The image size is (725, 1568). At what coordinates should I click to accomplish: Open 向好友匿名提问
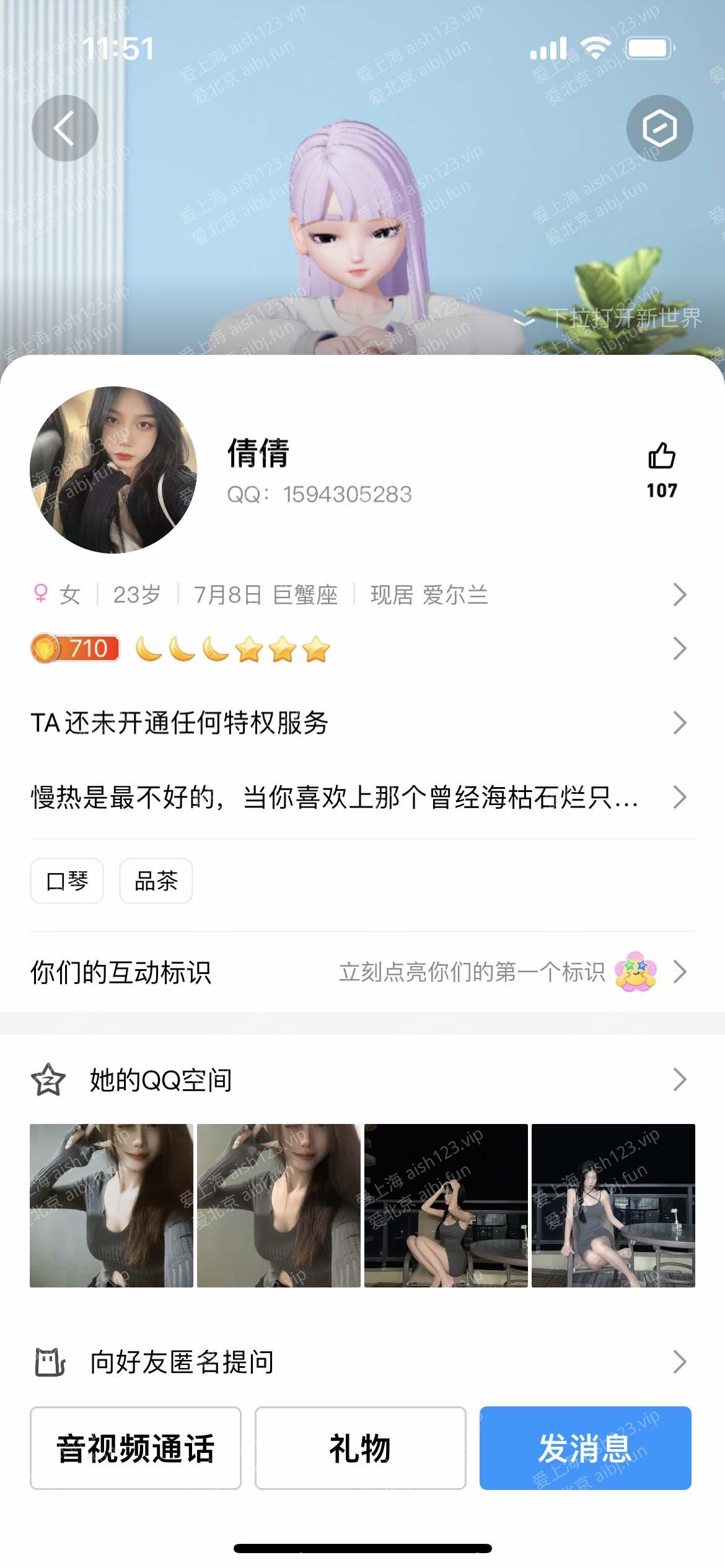point(359,1362)
